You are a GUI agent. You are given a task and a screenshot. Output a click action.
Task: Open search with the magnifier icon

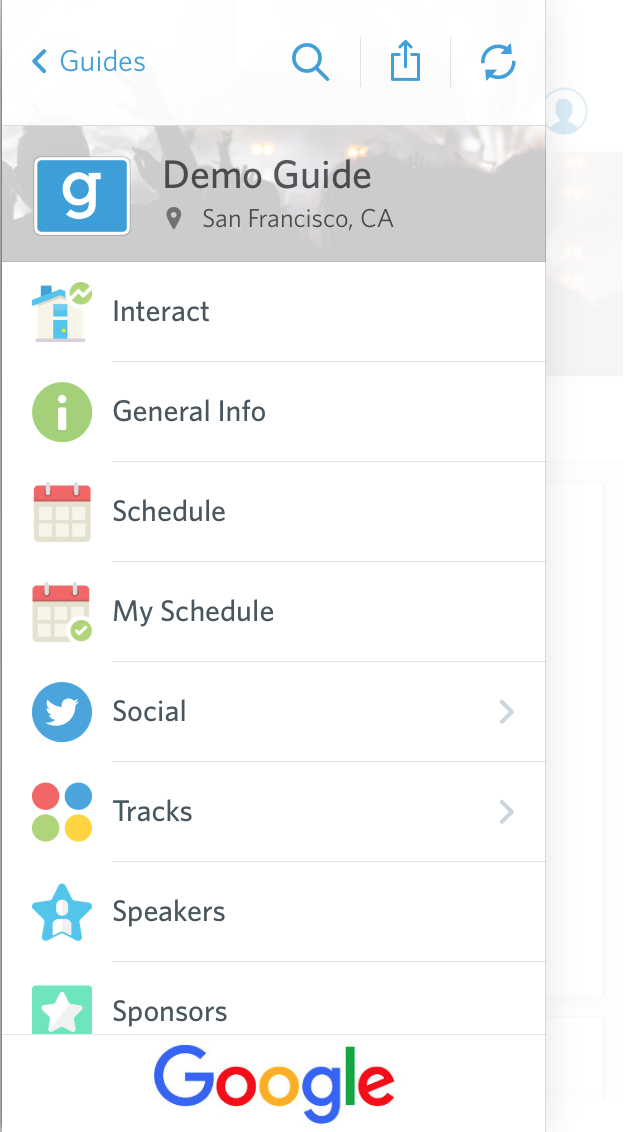310,61
